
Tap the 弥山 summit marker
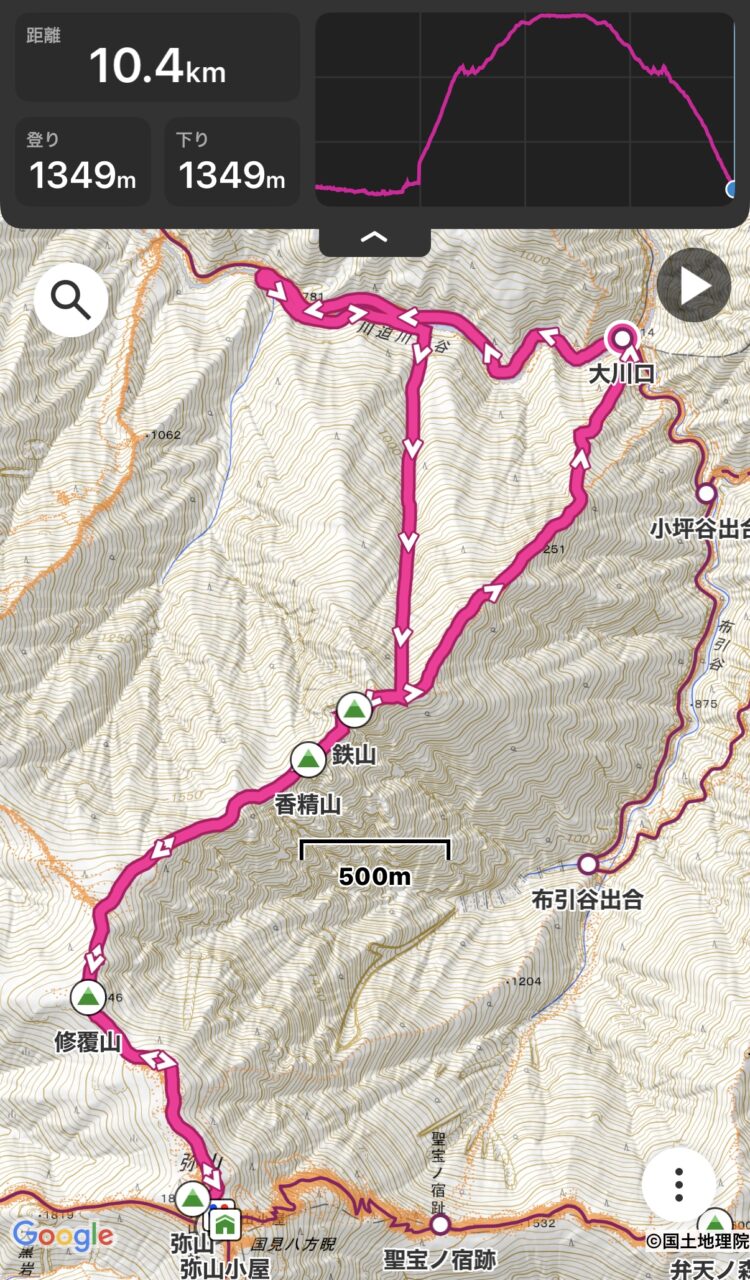[193, 1198]
